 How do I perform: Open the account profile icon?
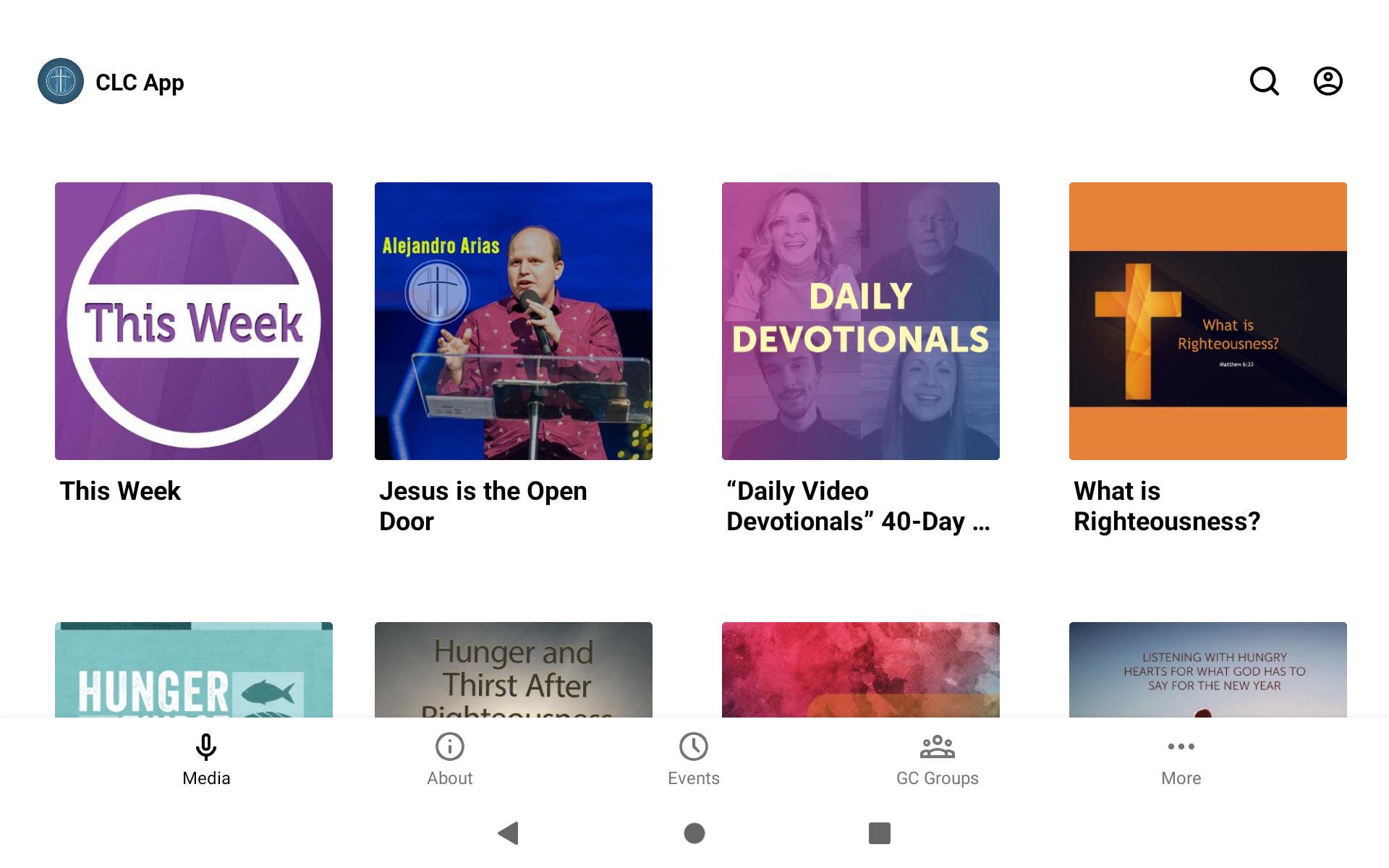(1328, 81)
